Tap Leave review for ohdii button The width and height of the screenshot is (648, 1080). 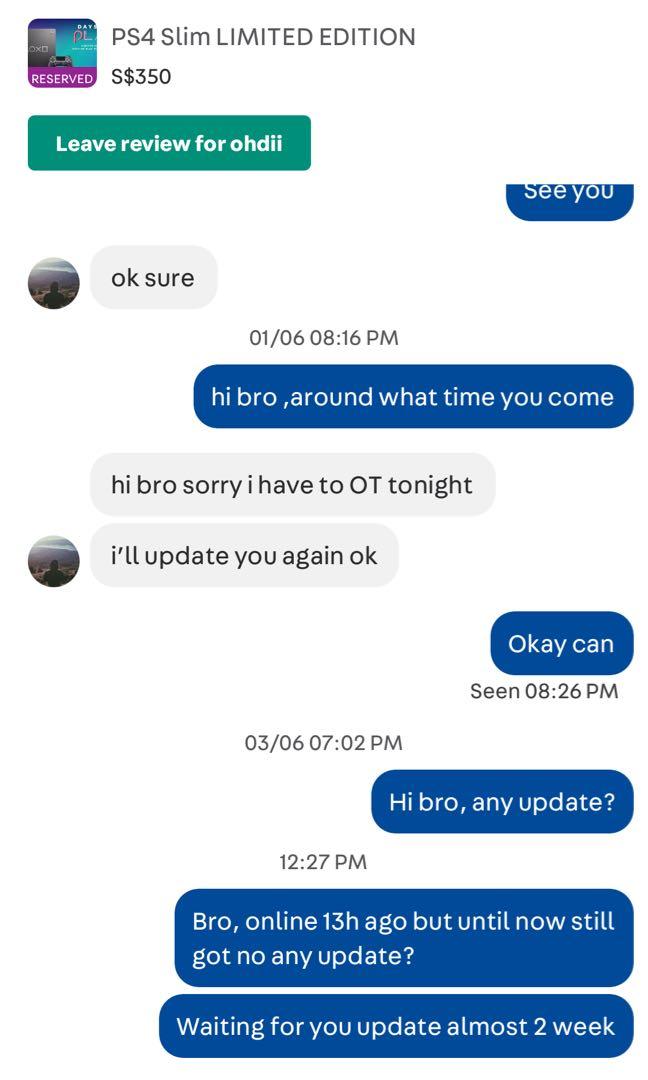coord(169,143)
